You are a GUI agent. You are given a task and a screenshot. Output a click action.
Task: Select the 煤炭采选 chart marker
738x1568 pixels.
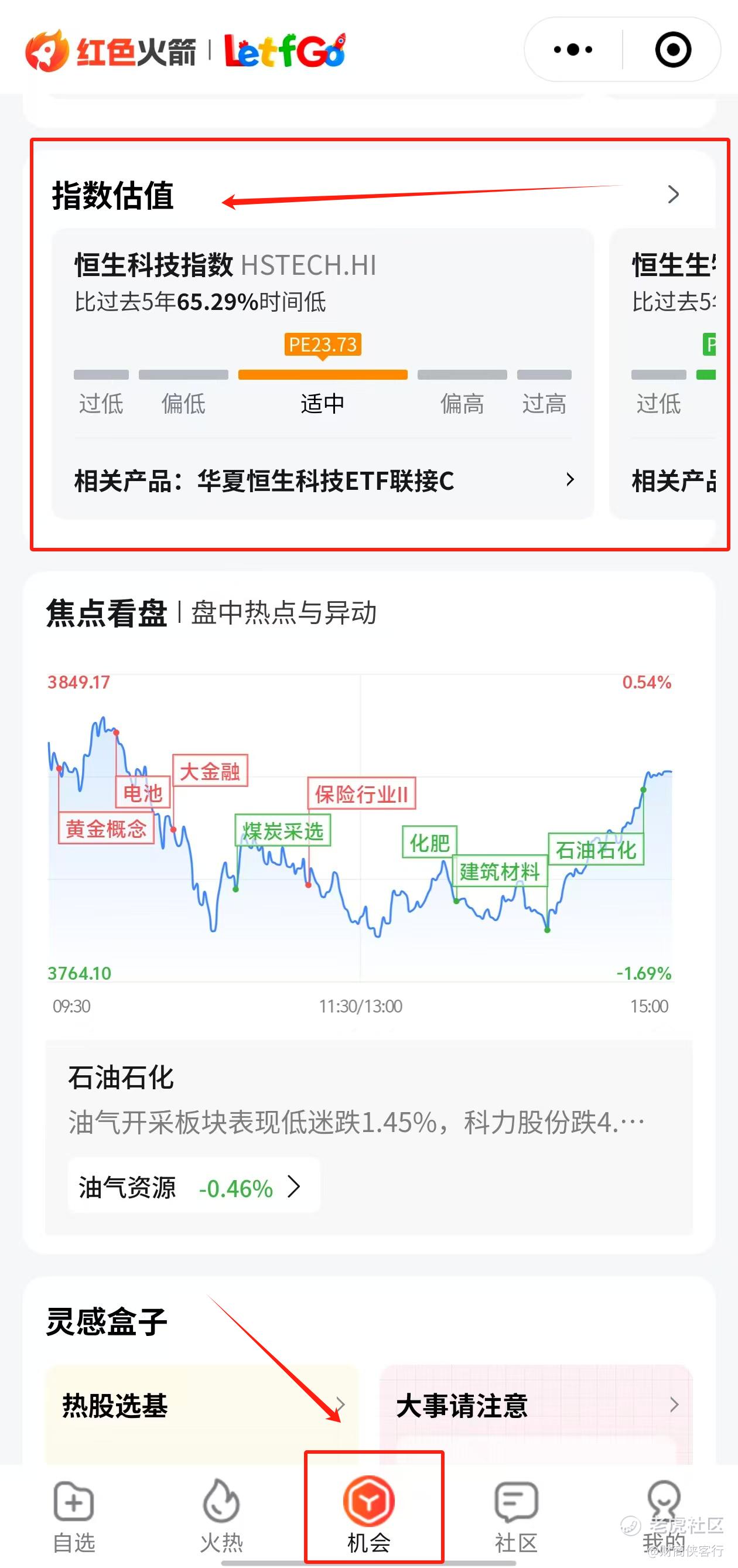pos(283,830)
